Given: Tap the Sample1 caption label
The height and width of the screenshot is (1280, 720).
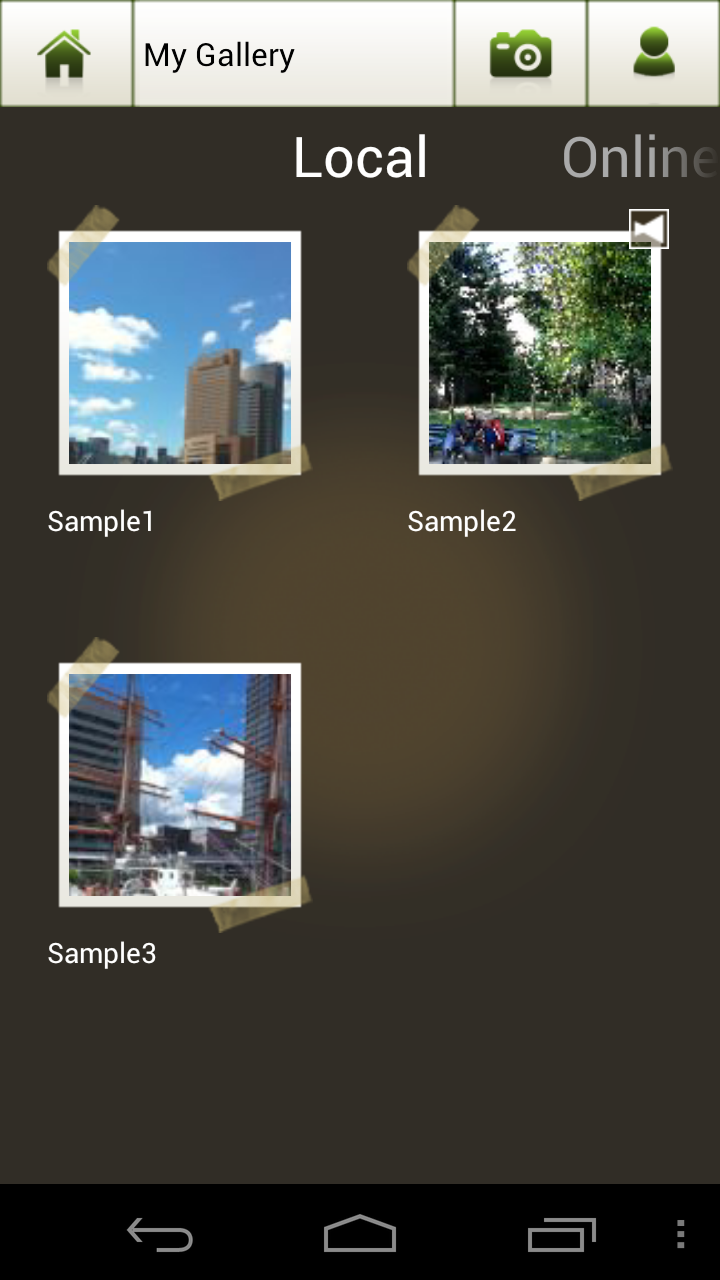Looking at the screenshot, I should [100, 520].
